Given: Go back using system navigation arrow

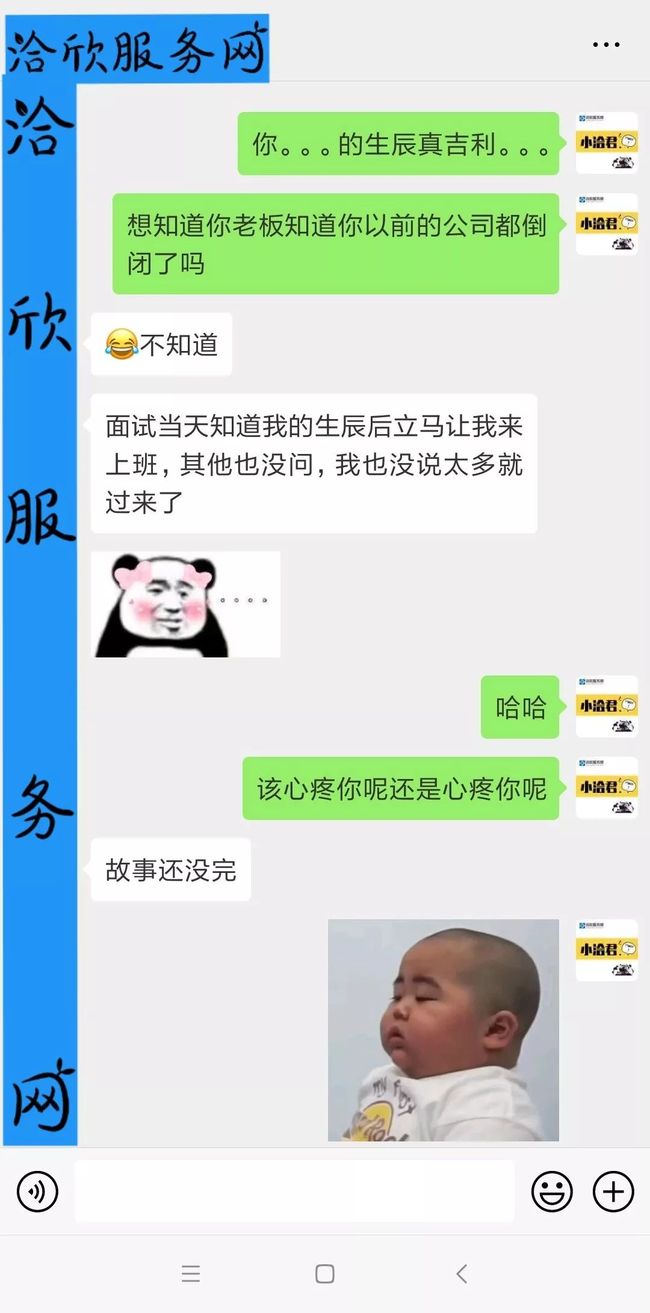Looking at the screenshot, I should [461, 1273].
